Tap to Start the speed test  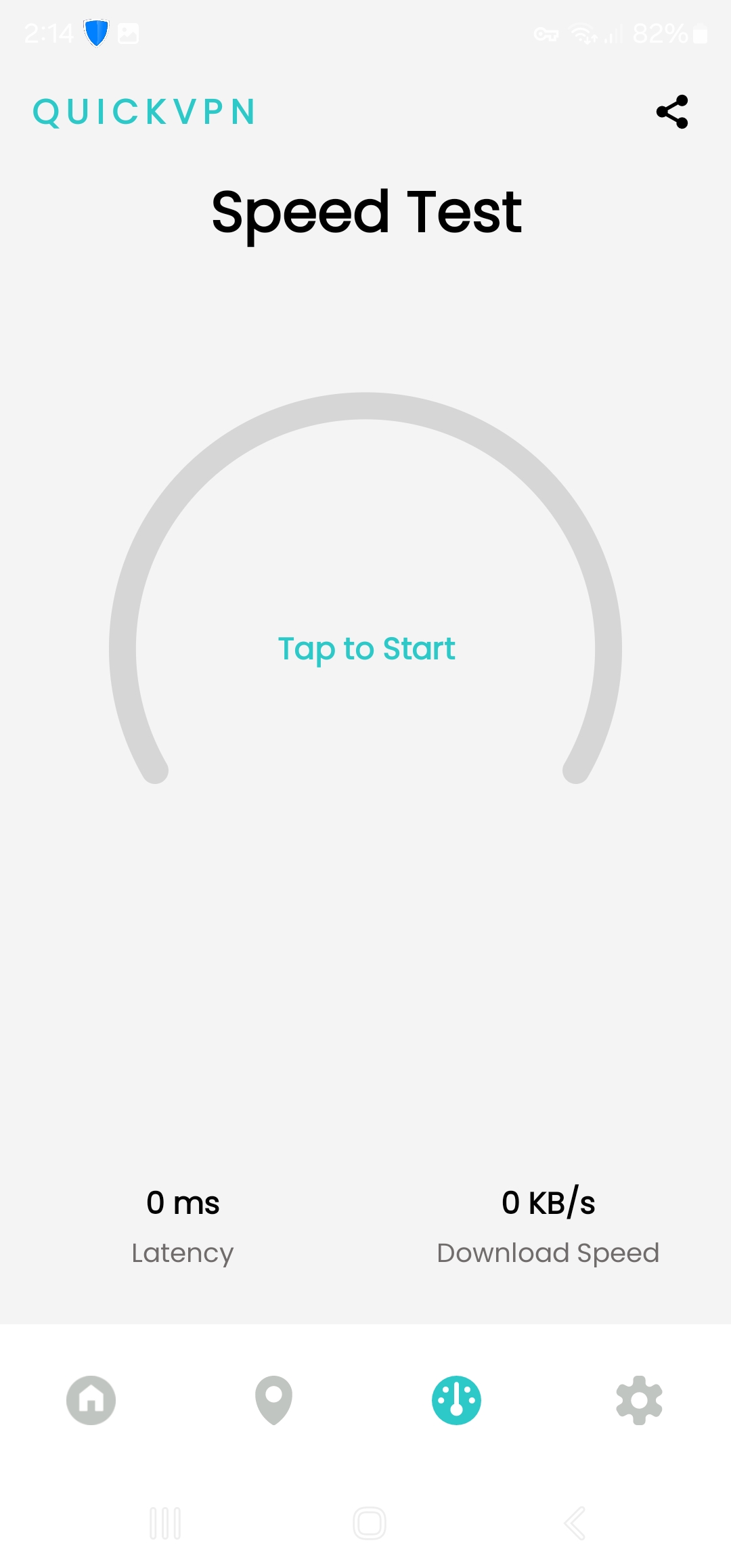(x=366, y=649)
